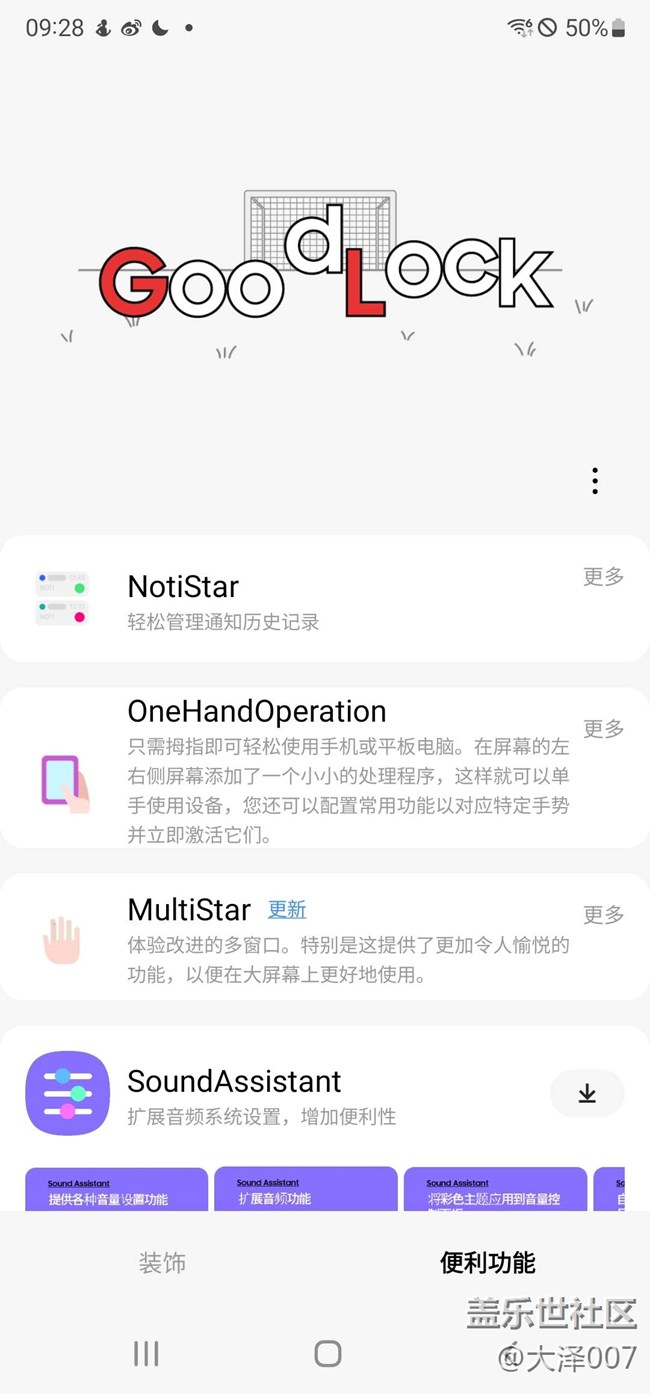View the 提供各种音量设置功能 preview image
This screenshot has width=650, height=1394.
point(116,1190)
